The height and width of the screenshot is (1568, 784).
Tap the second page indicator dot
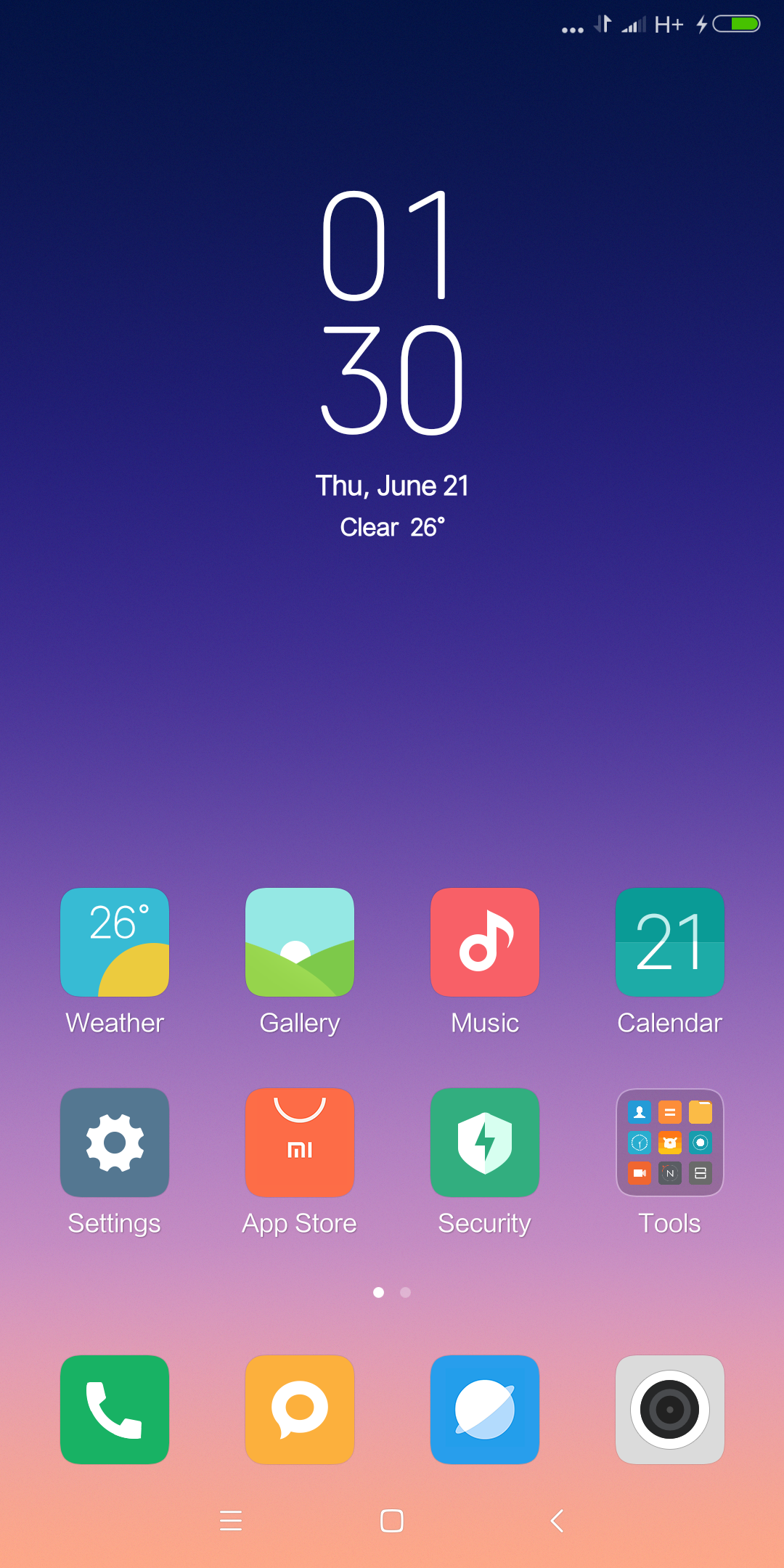pyautogui.click(x=406, y=1292)
